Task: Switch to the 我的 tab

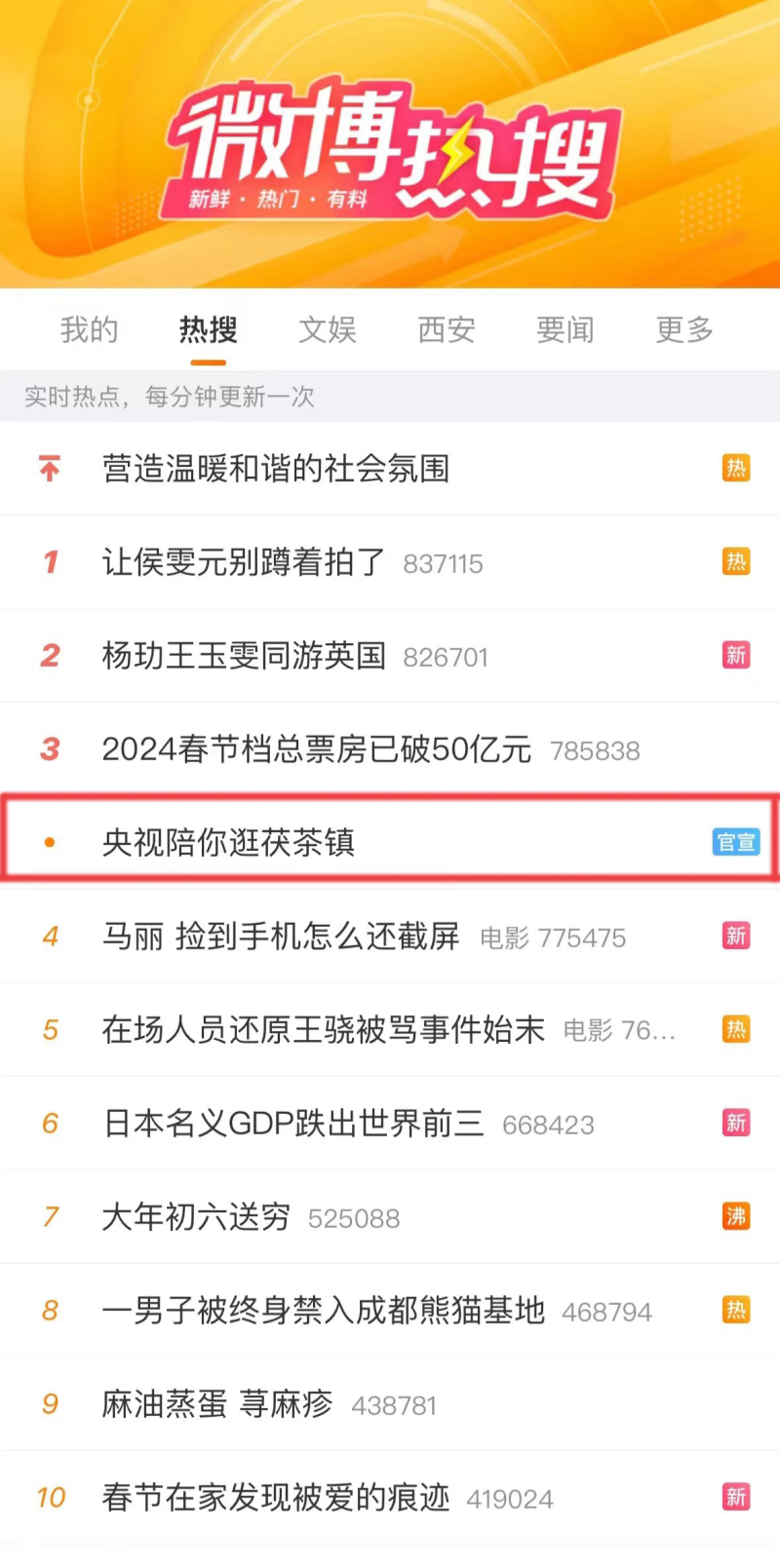Action: 89,329
